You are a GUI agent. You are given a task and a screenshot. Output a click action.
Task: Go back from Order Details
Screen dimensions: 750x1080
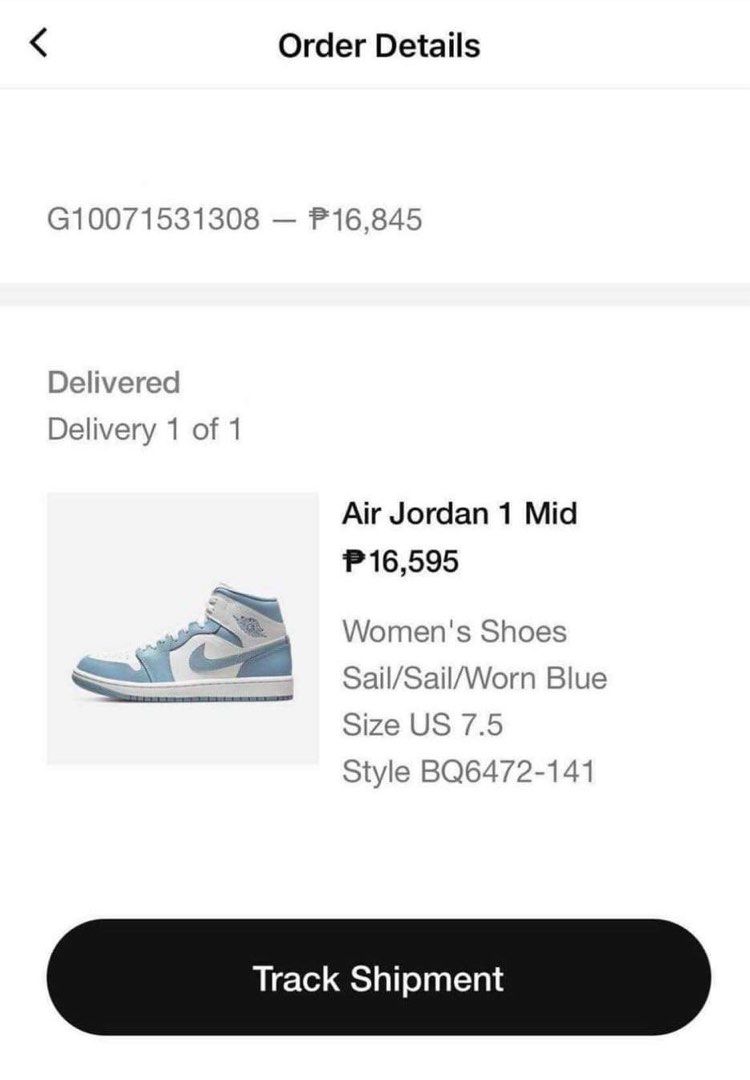[39, 44]
